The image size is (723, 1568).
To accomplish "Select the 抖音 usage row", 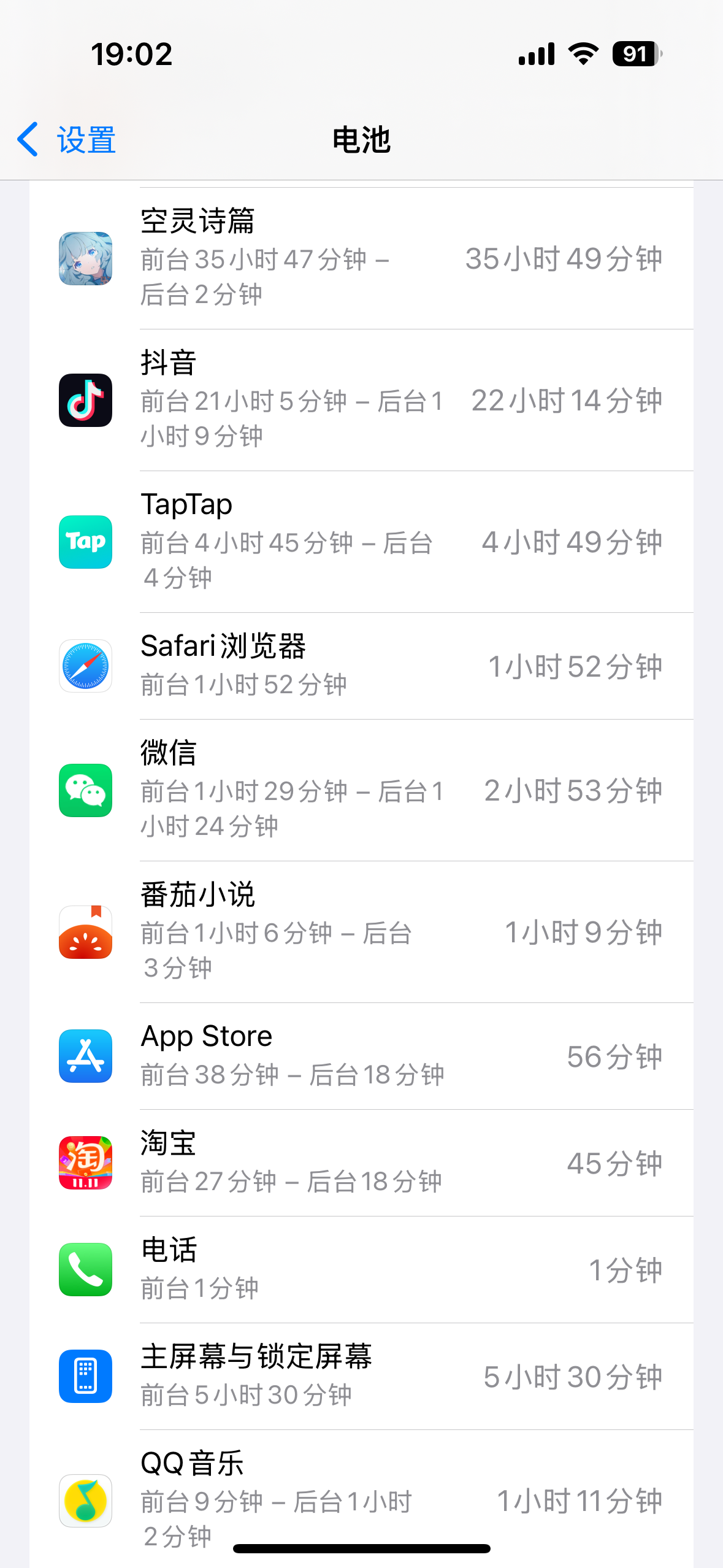I will [x=361, y=400].
